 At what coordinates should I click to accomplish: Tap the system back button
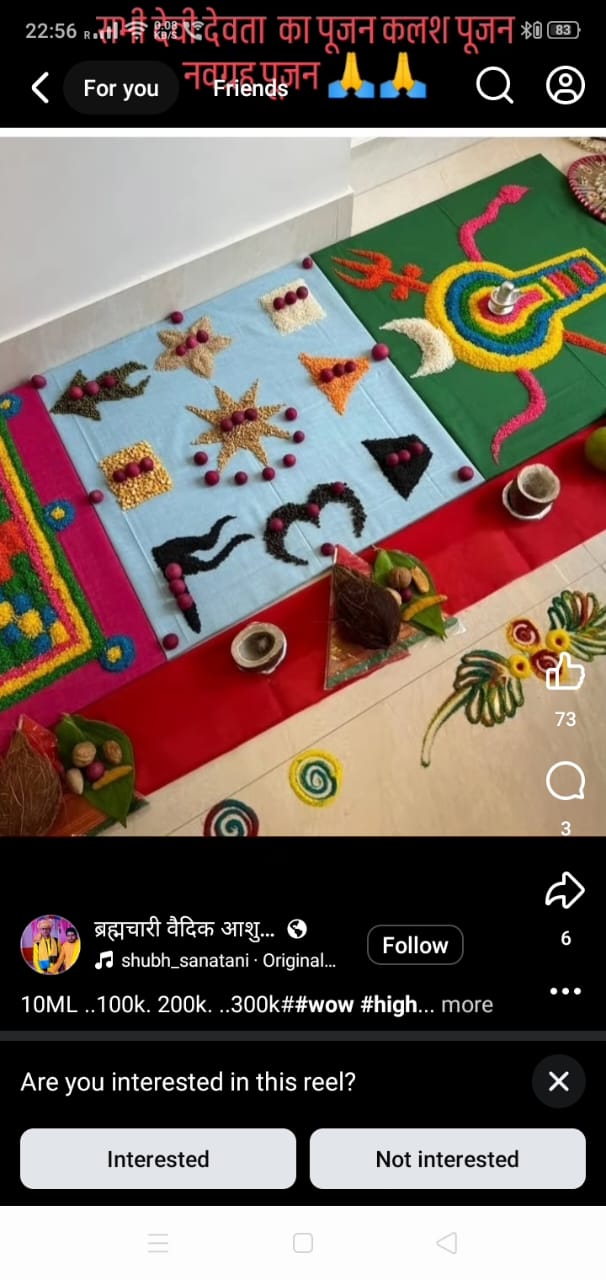click(447, 1243)
